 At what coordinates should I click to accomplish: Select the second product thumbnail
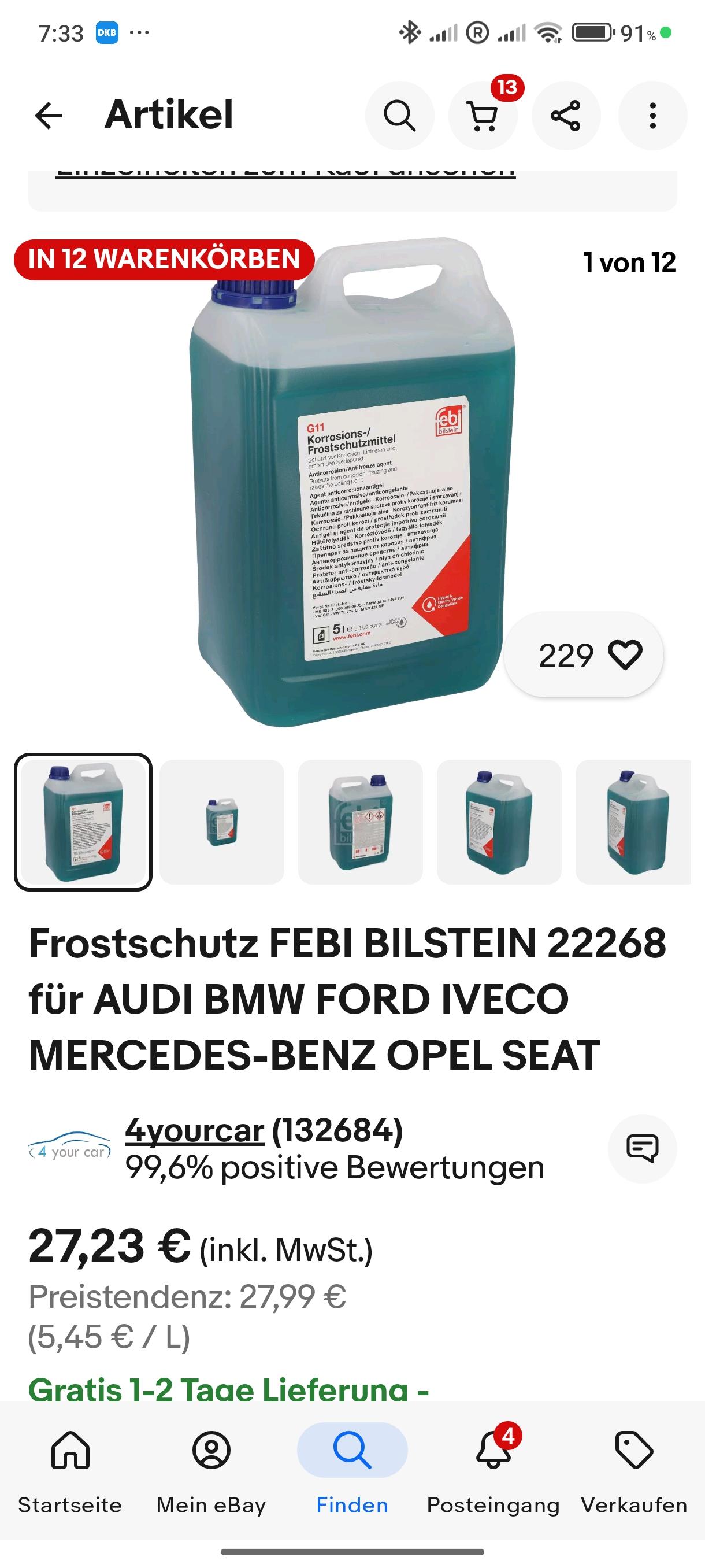point(222,822)
